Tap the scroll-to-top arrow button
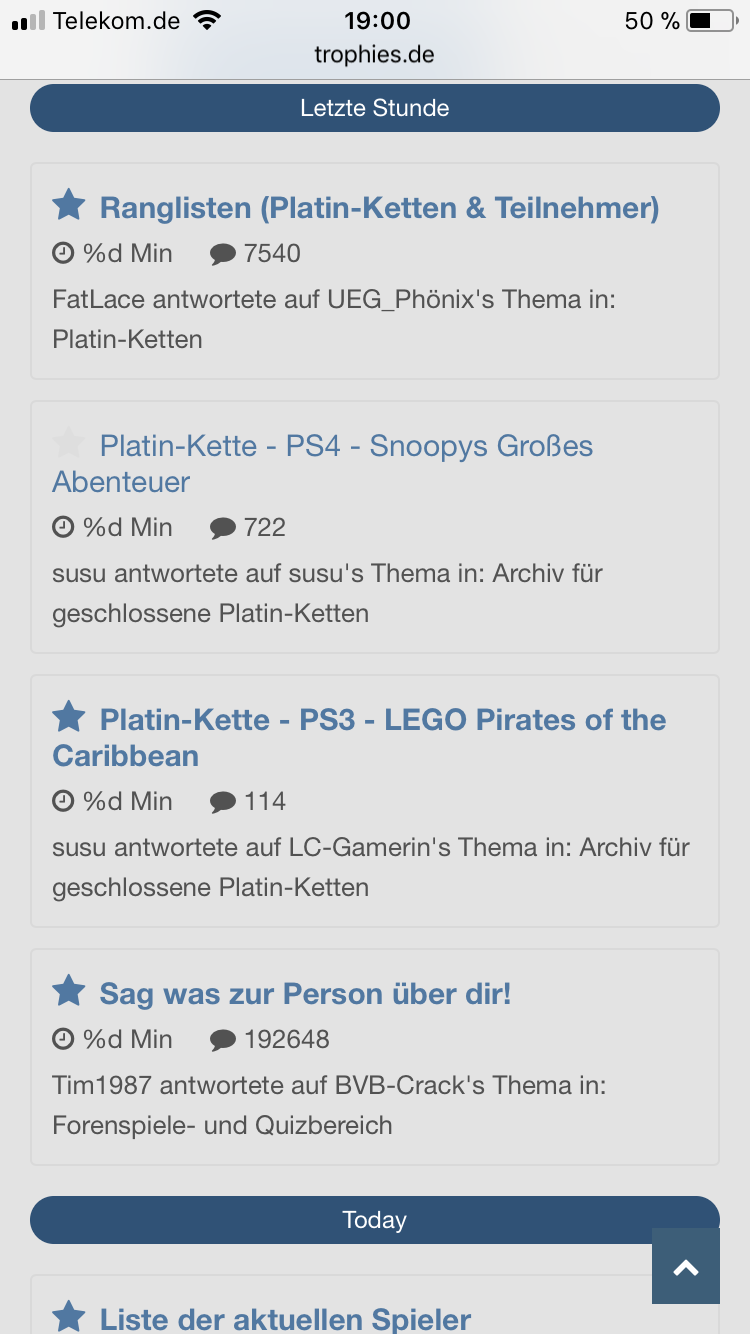This screenshot has height=1334, width=750. coord(686,1266)
